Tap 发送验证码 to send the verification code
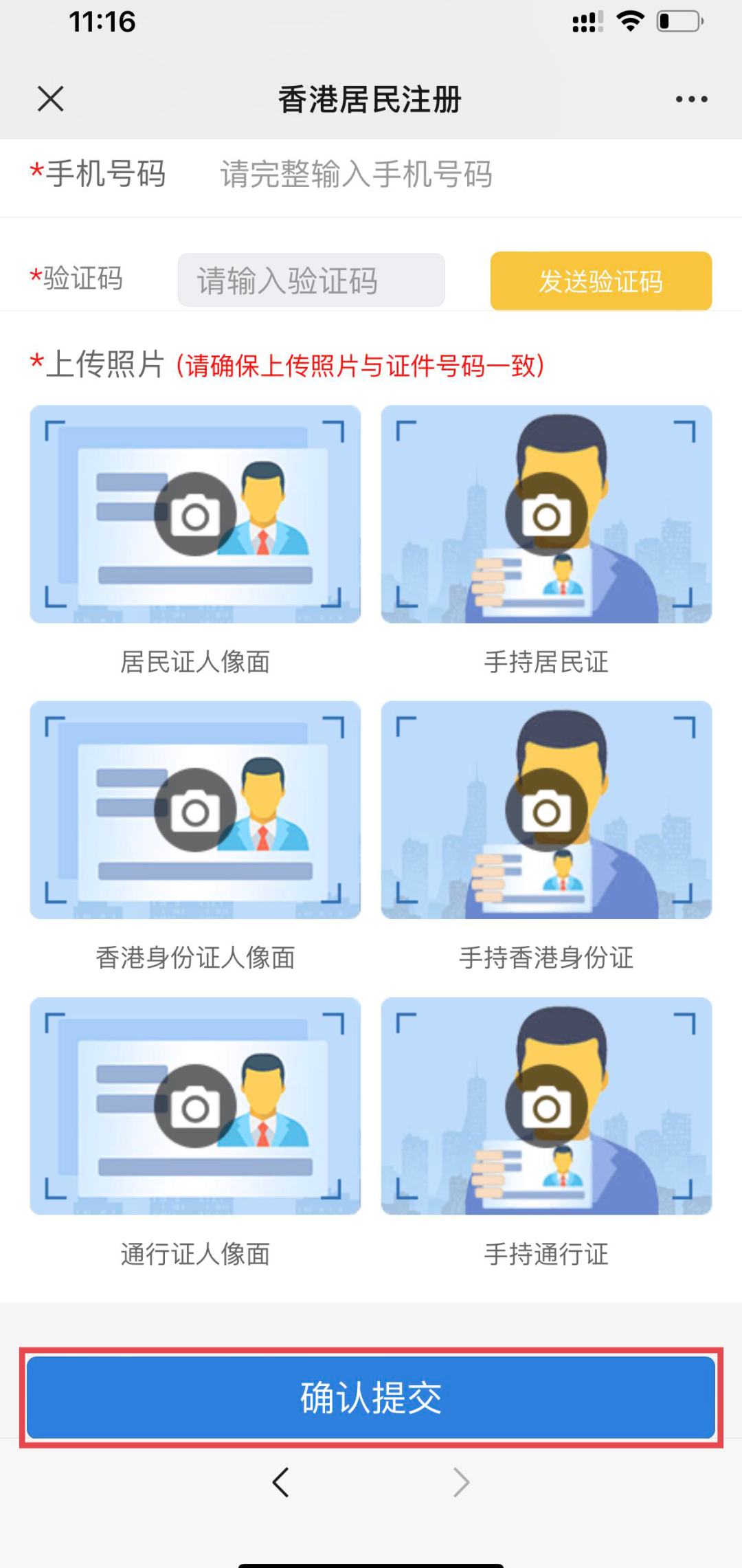The height and width of the screenshot is (1568, 742). point(600,281)
